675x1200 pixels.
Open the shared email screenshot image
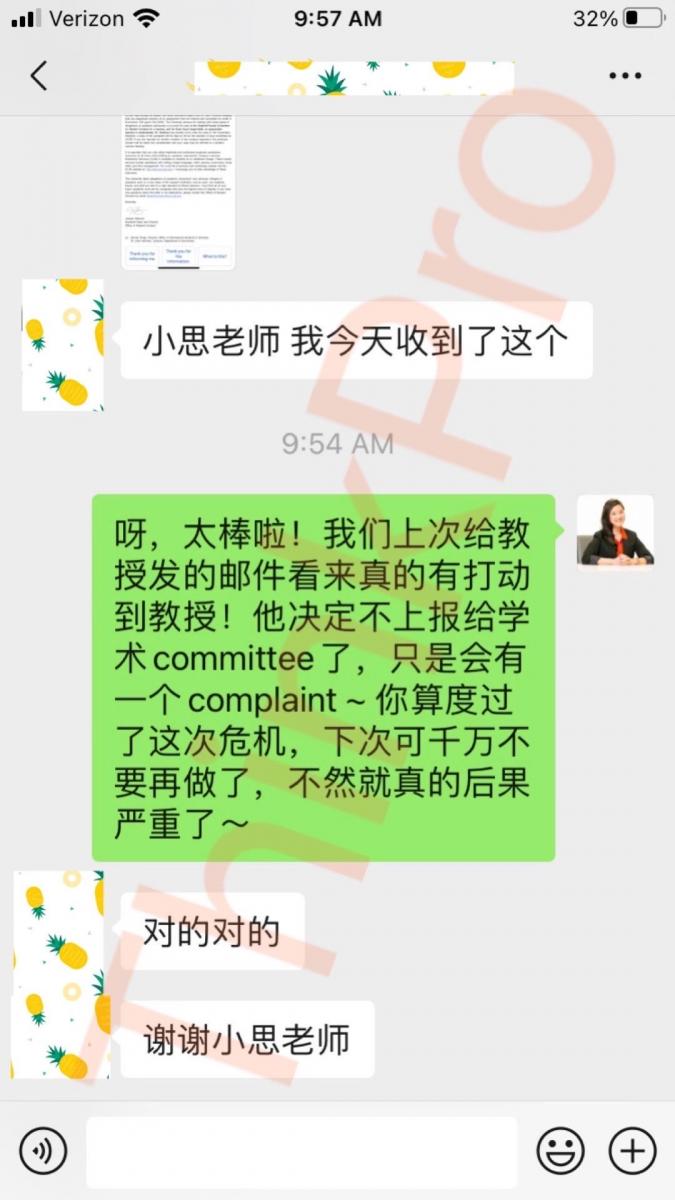pos(177,191)
